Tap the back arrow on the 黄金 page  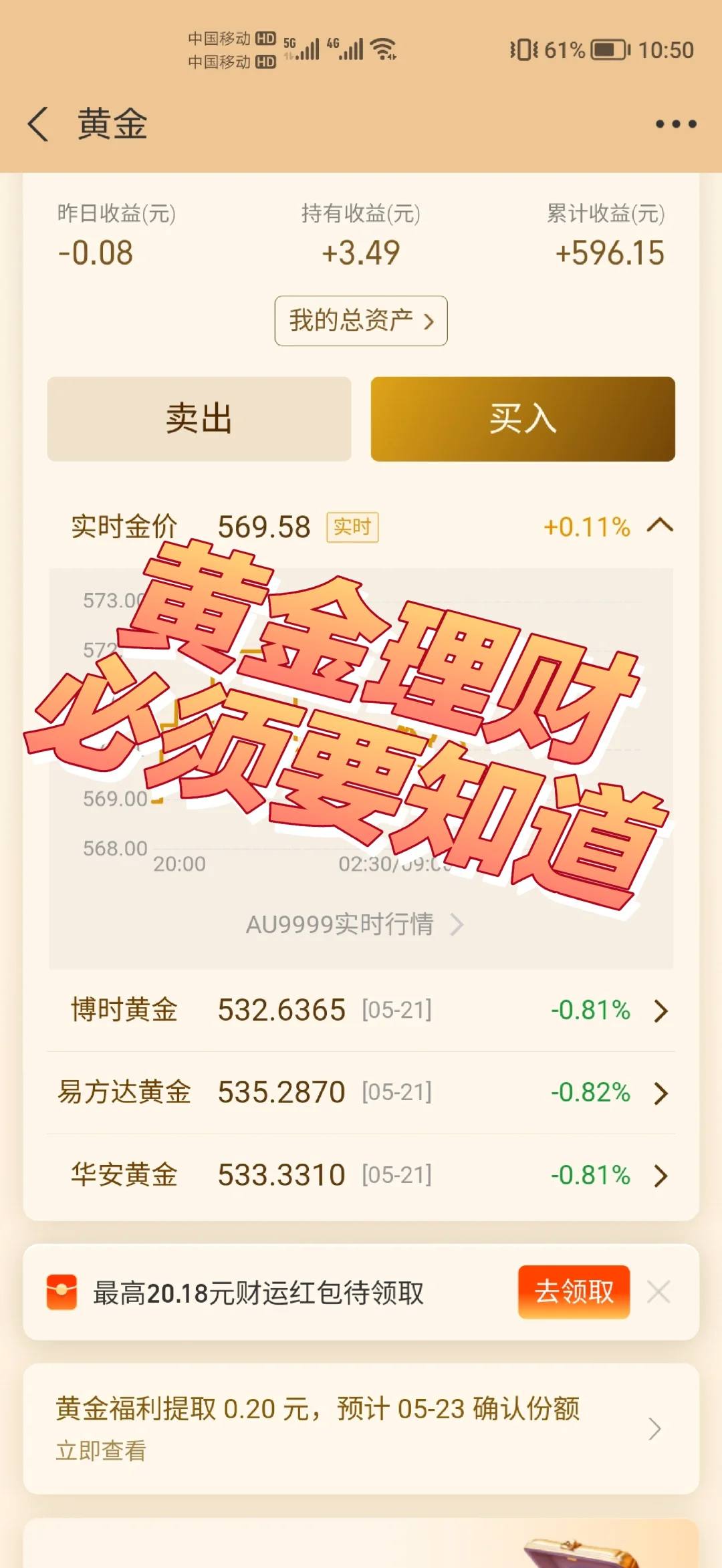tap(38, 124)
